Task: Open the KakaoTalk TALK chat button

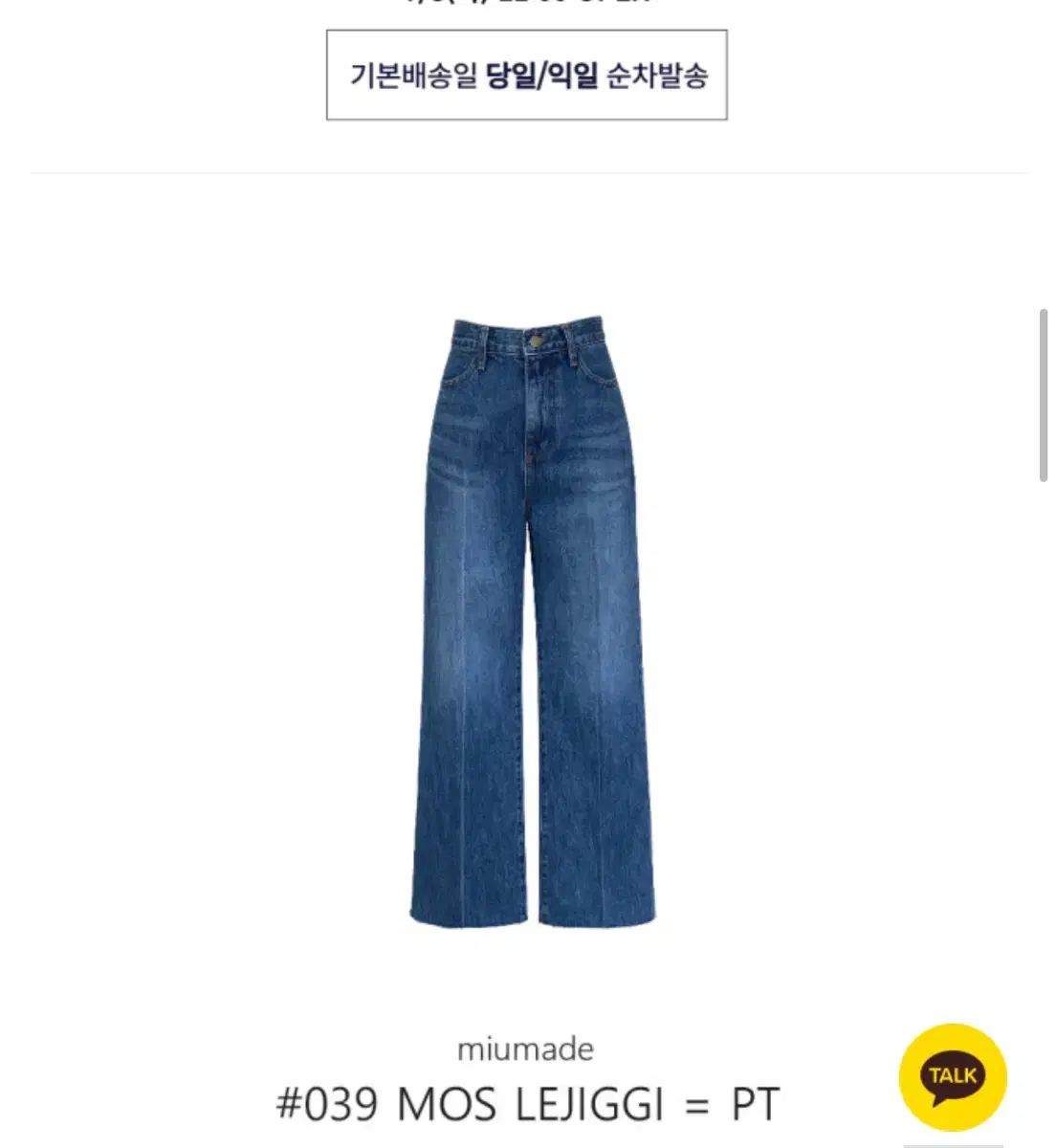Action: 952,1076
